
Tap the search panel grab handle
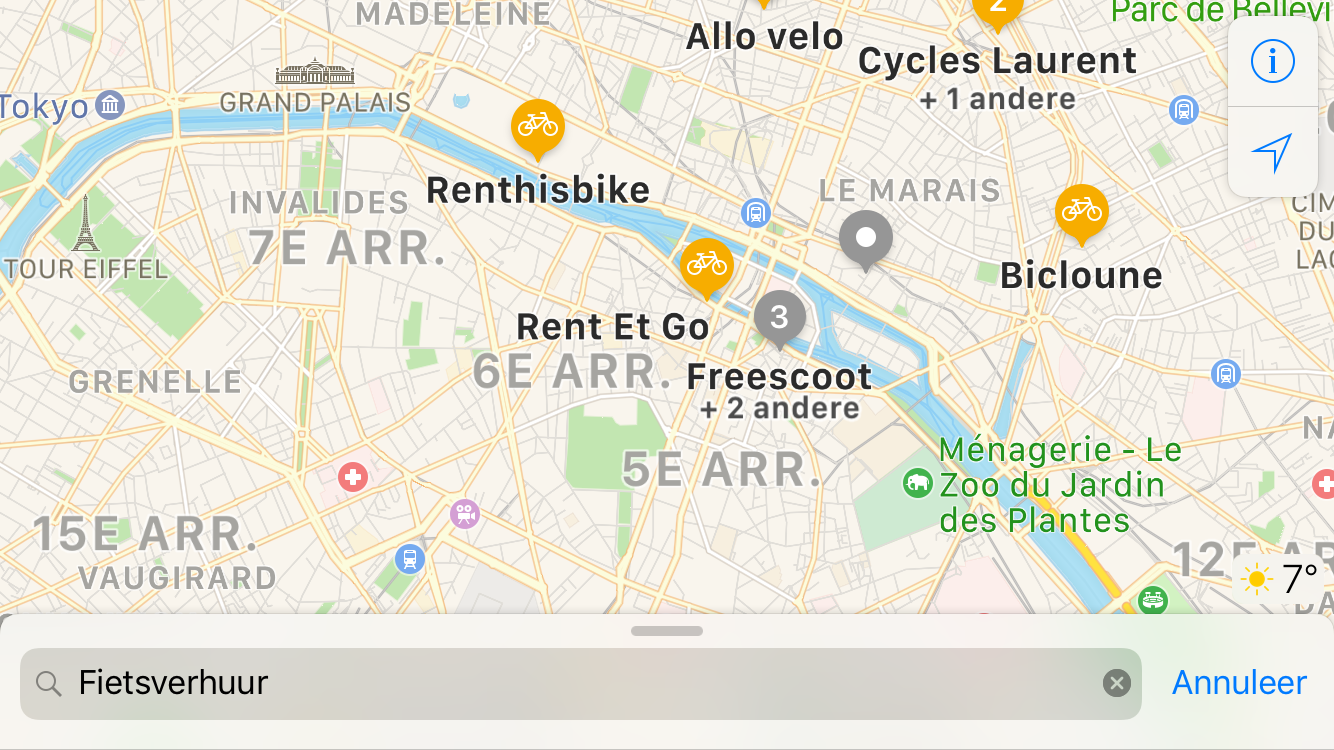point(667,631)
